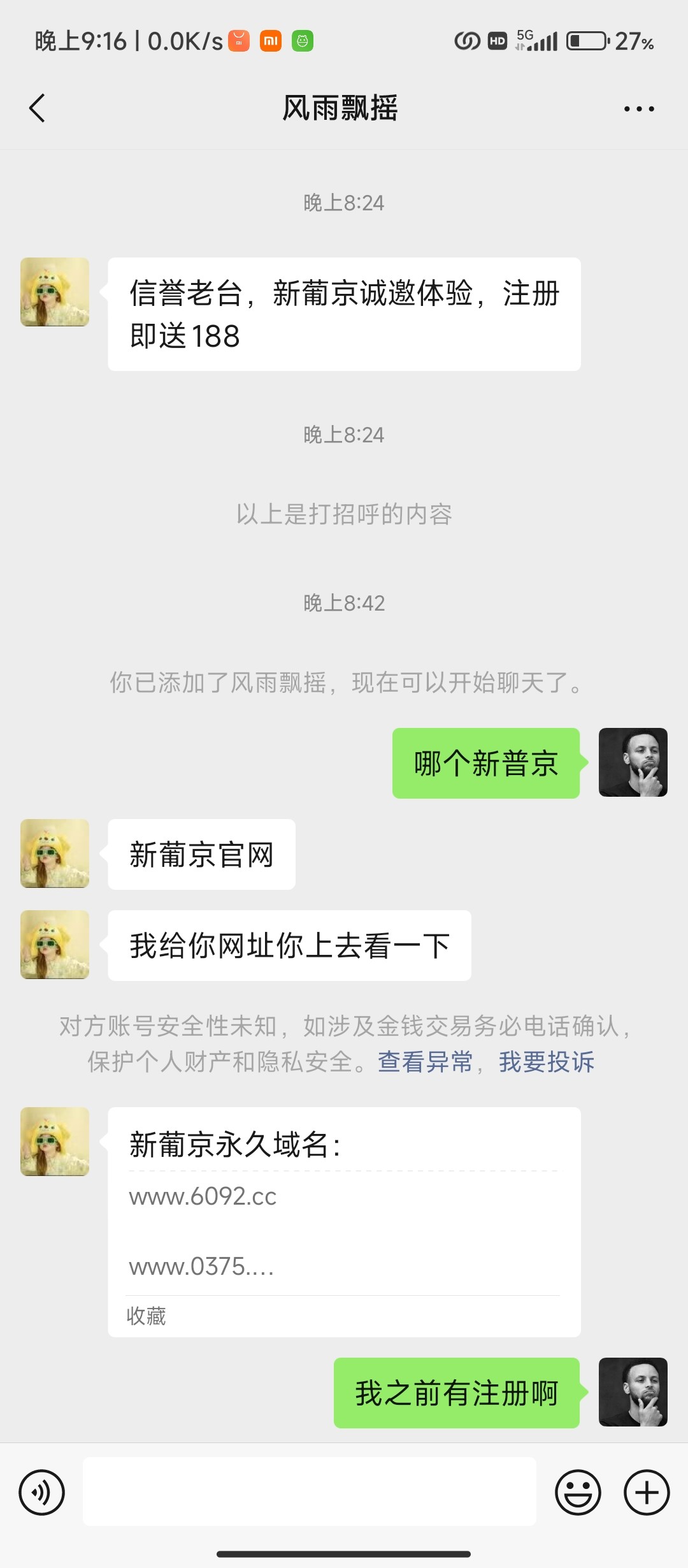Open the three-dot chat info menu

(x=638, y=109)
